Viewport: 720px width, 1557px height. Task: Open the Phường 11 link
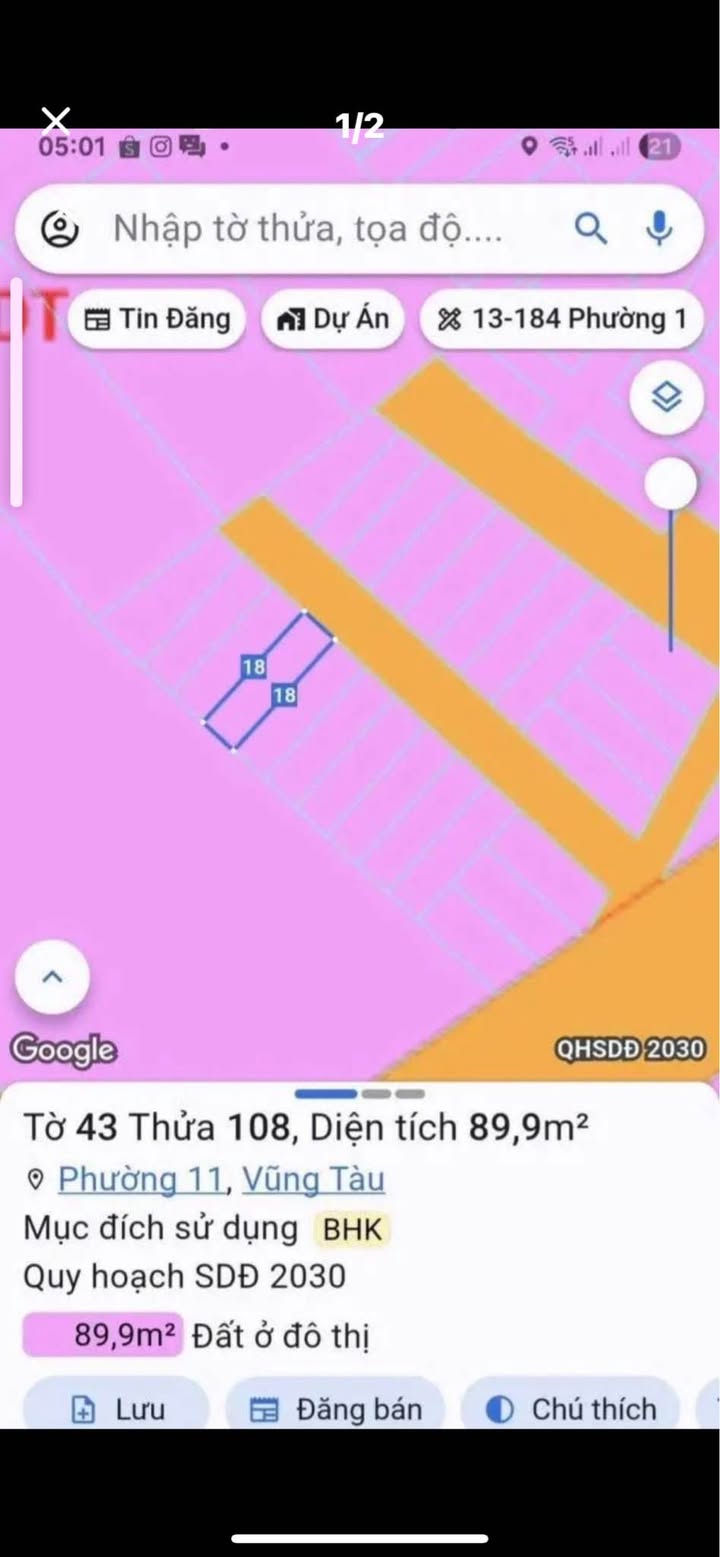coord(140,1180)
